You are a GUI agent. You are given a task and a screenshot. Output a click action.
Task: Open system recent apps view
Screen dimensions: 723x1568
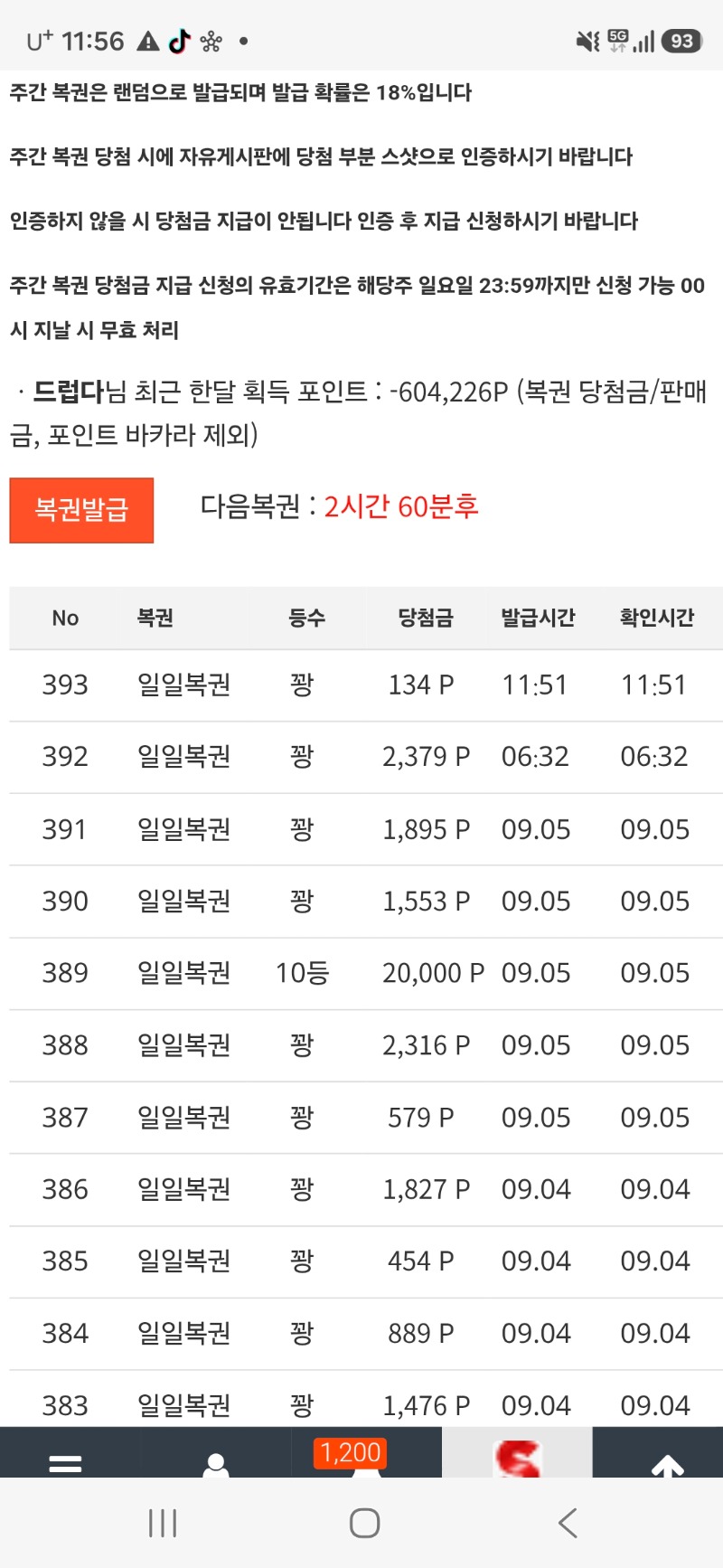[x=163, y=1524]
